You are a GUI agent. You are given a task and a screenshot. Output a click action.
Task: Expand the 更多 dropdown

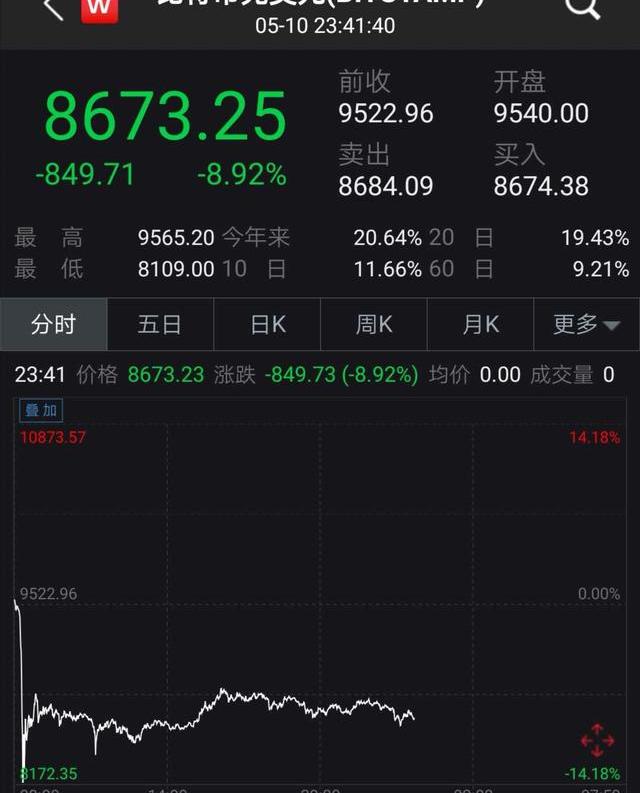(x=586, y=324)
